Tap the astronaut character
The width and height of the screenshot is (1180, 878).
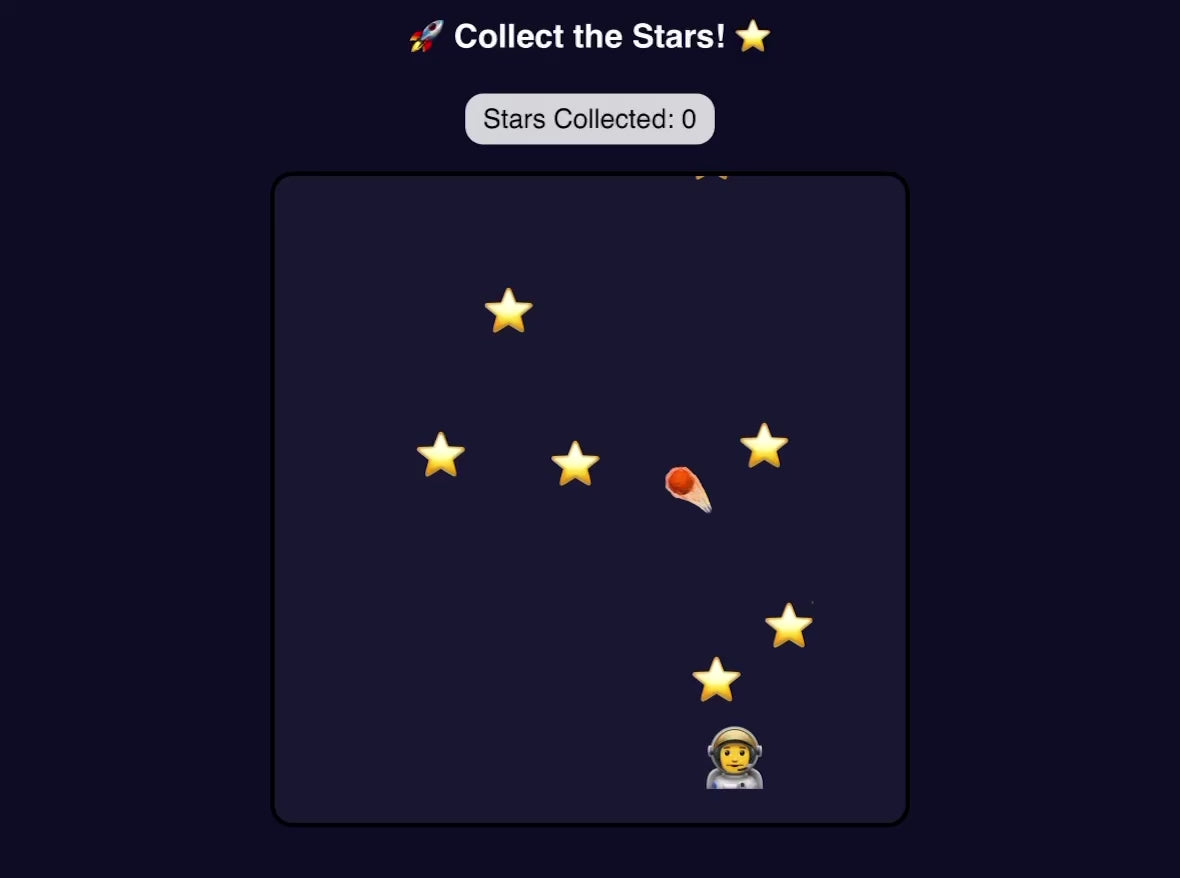click(x=734, y=758)
